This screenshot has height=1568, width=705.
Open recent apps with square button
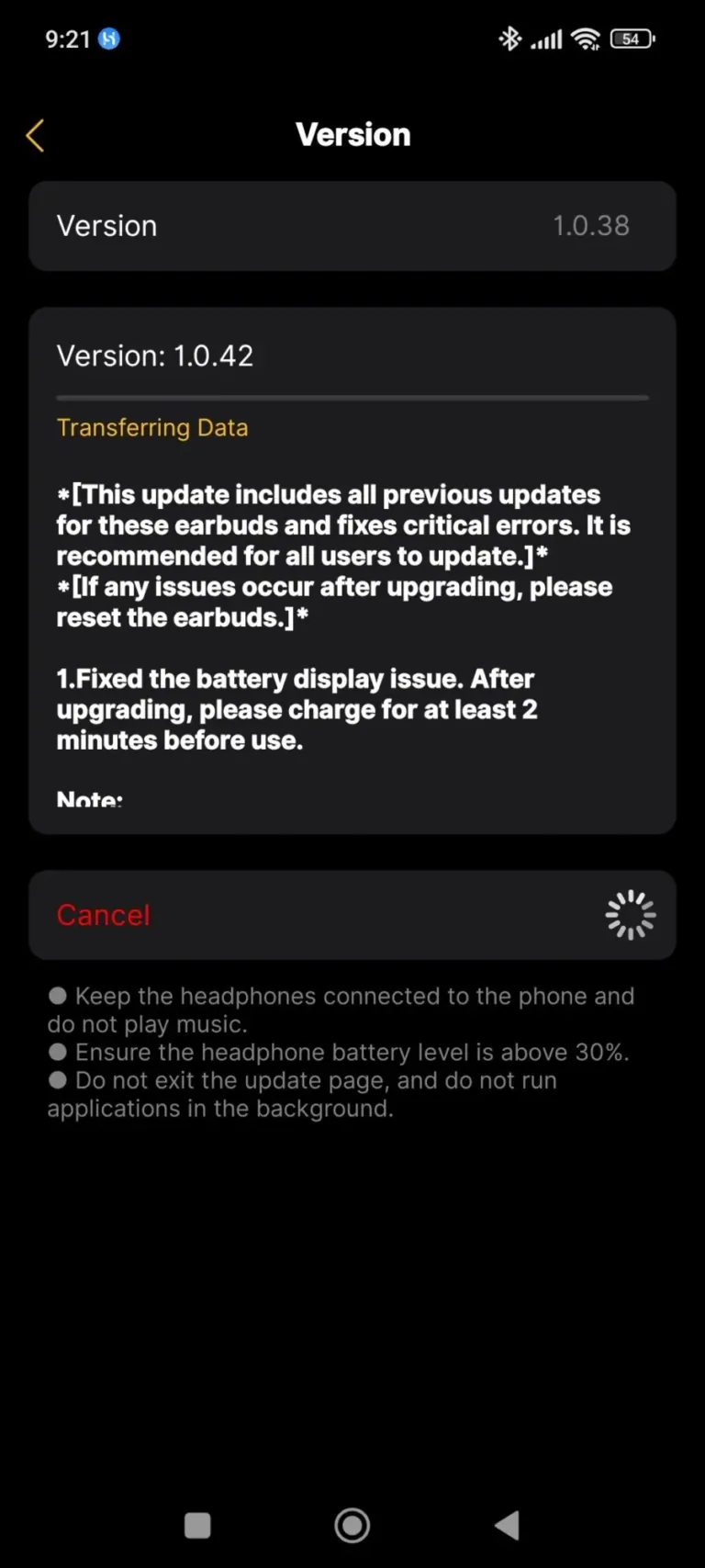click(197, 1525)
